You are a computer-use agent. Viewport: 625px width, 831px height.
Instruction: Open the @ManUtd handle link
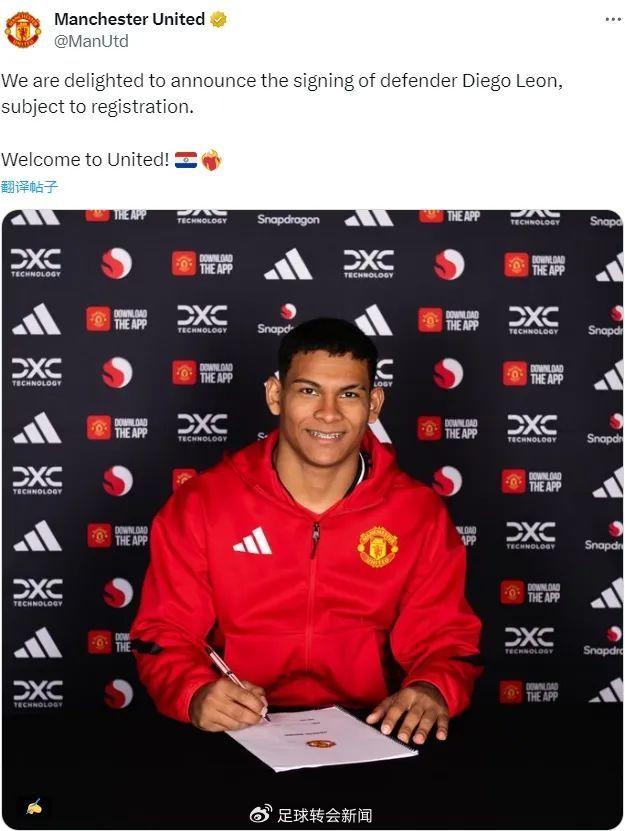[91, 41]
